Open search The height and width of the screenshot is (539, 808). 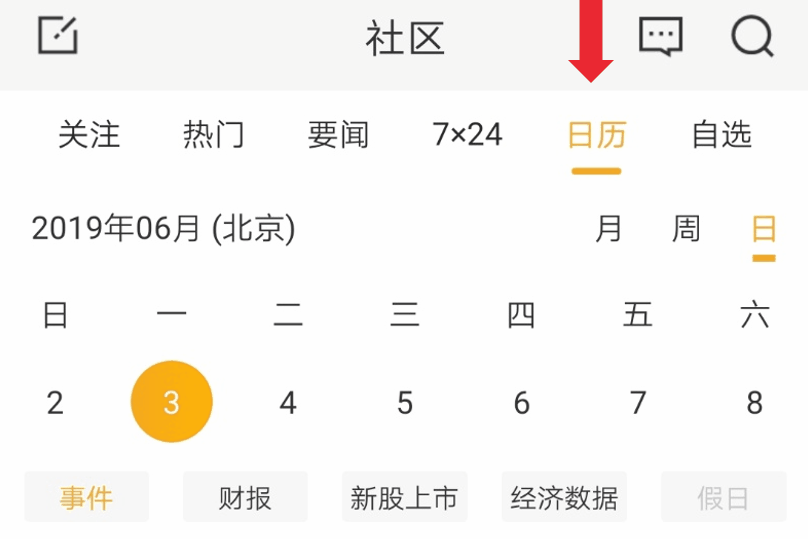click(752, 37)
